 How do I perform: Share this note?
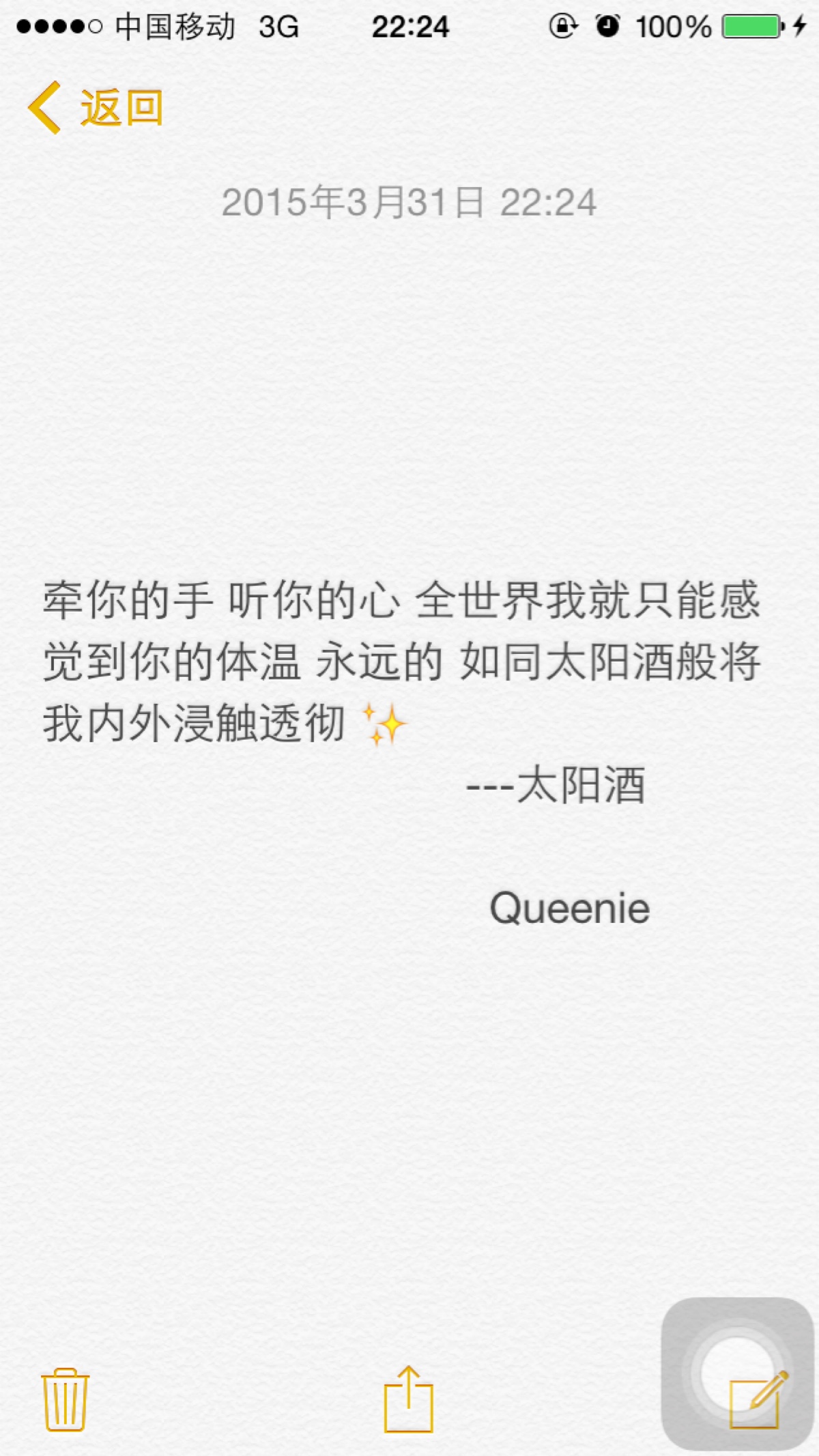tap(408, 1399)
